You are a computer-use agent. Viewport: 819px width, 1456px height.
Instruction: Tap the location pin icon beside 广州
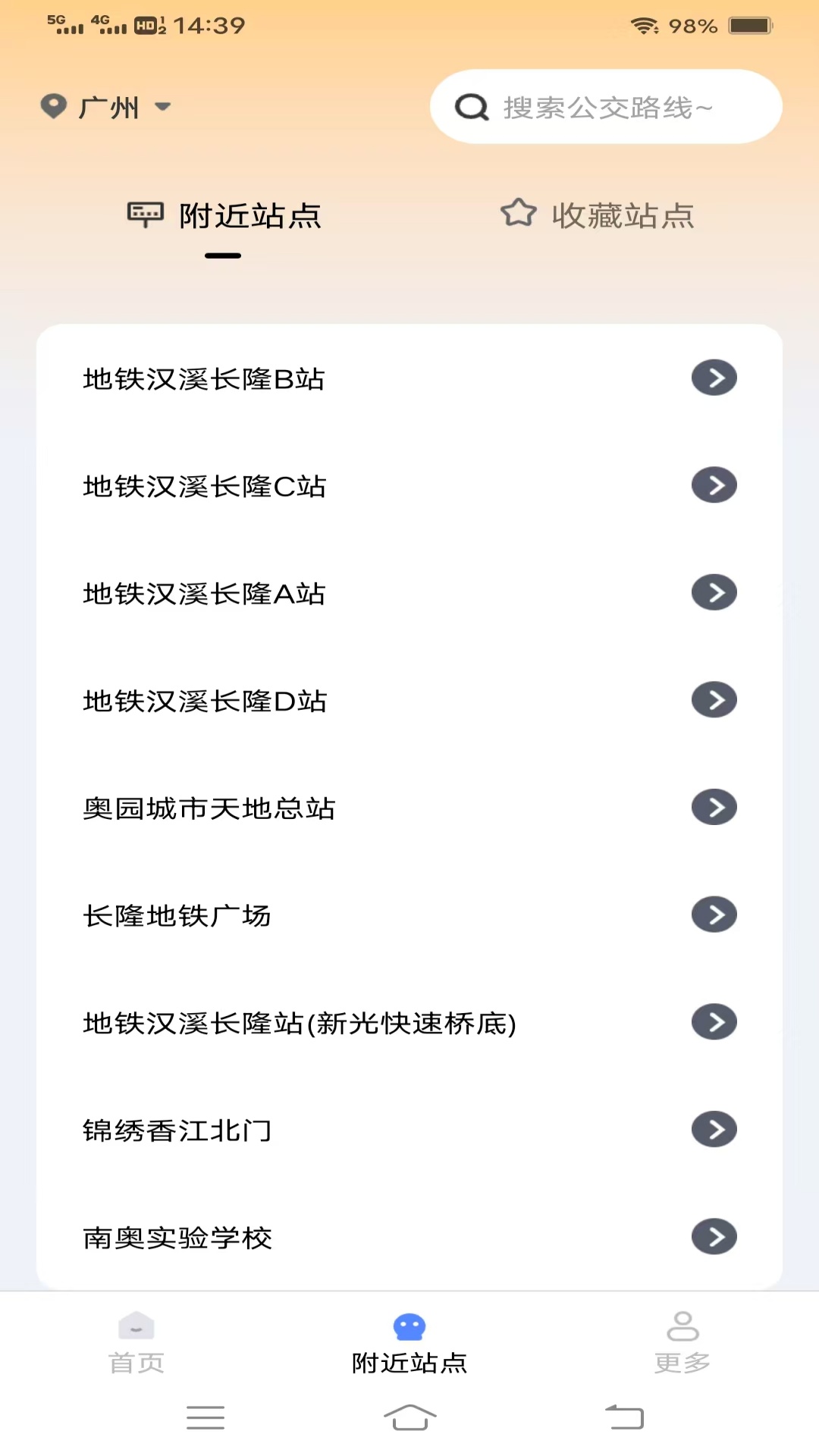(x=53, y=106)
